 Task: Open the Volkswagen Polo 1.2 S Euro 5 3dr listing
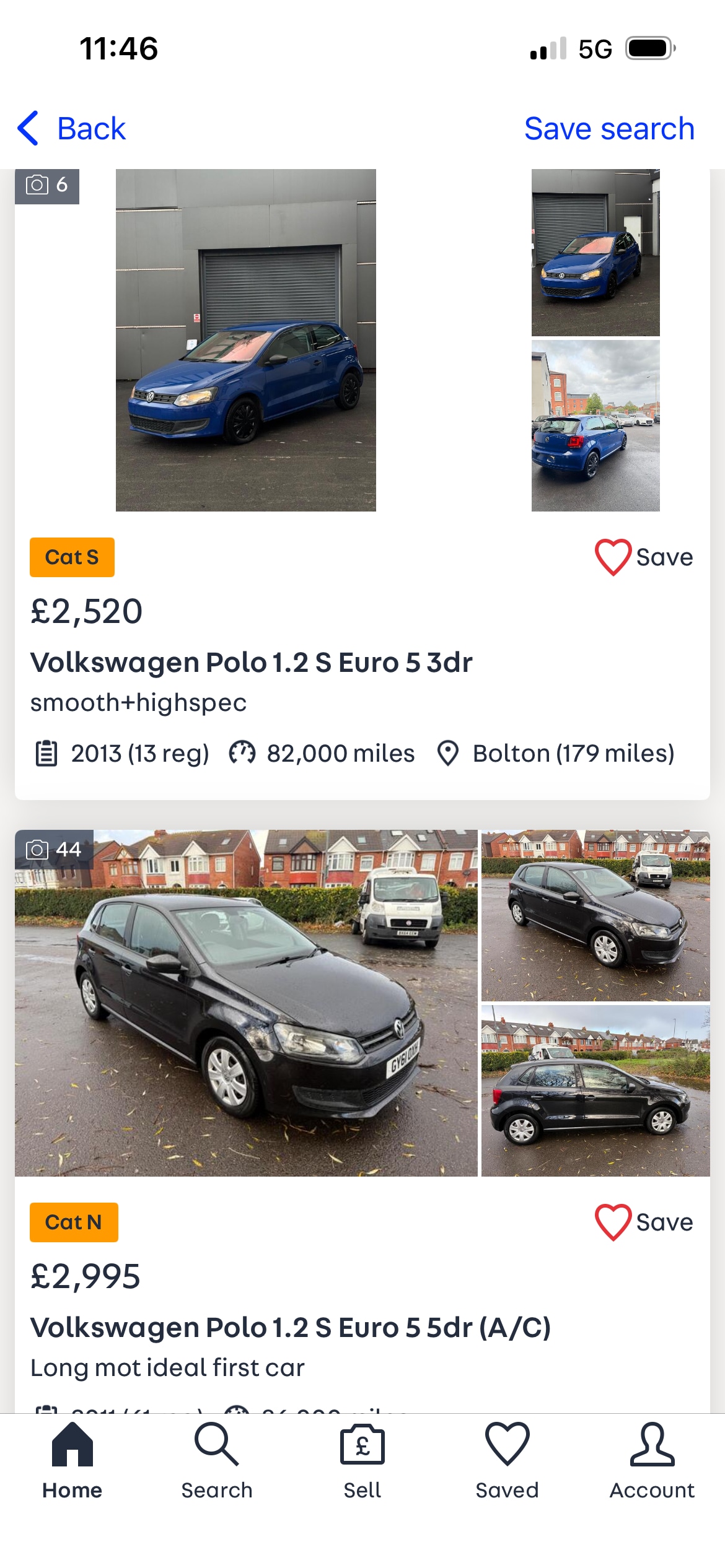(x=252, y=661)
